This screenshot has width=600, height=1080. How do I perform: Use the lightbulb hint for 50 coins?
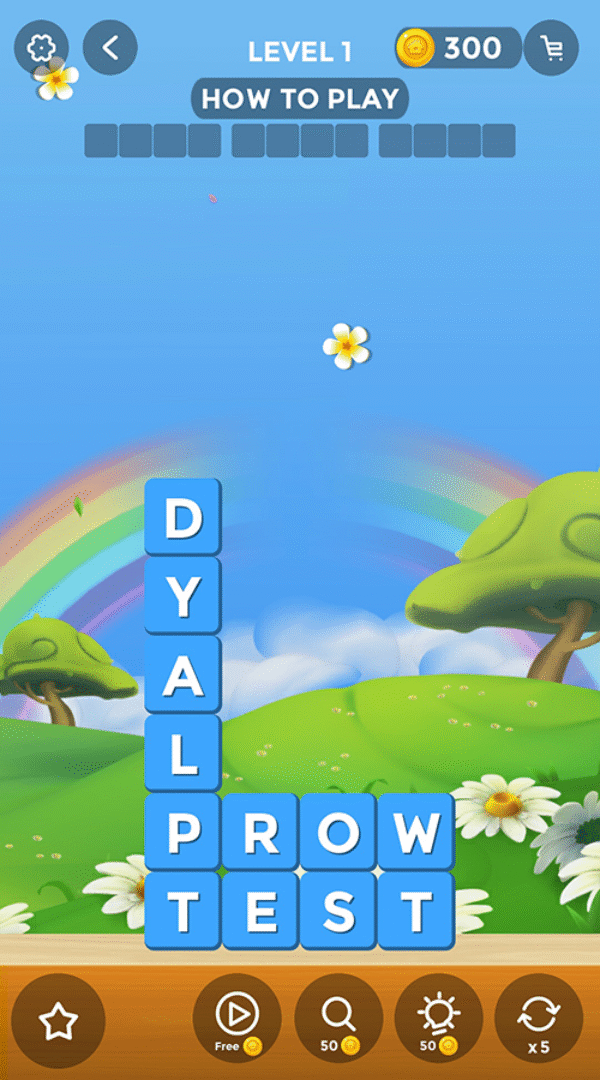pos(439,1019)
